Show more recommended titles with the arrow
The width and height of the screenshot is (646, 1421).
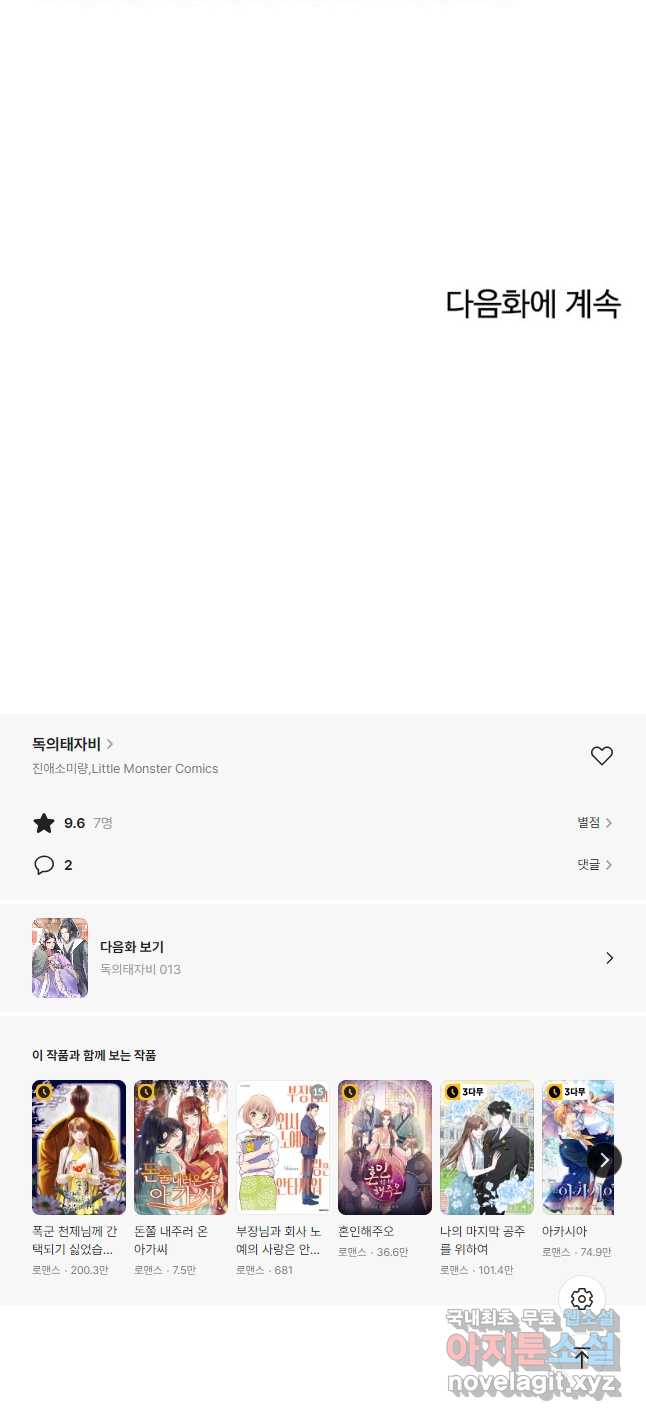point(603,1160)
